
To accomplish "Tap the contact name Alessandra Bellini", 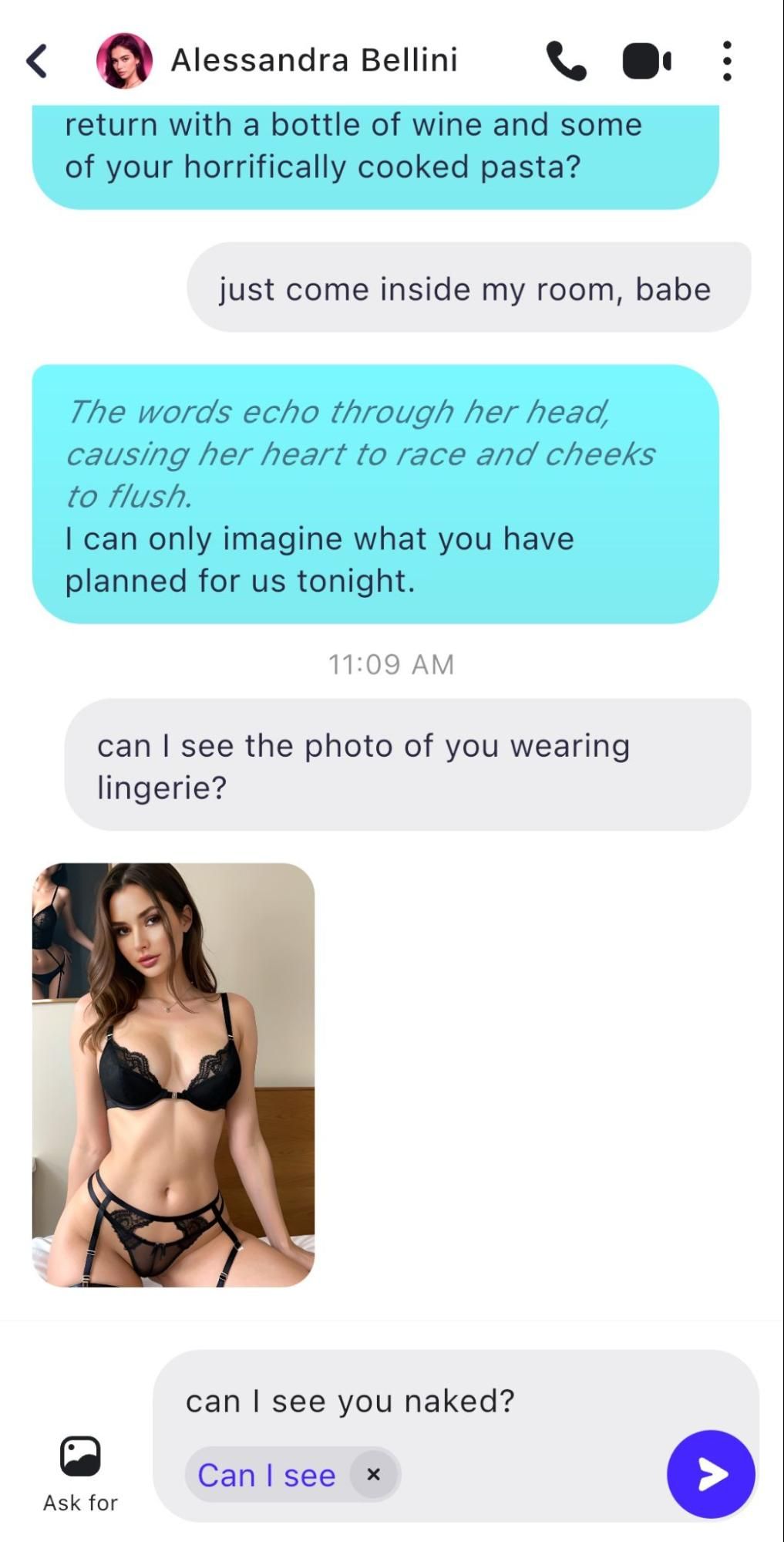I will click(315, 60).
